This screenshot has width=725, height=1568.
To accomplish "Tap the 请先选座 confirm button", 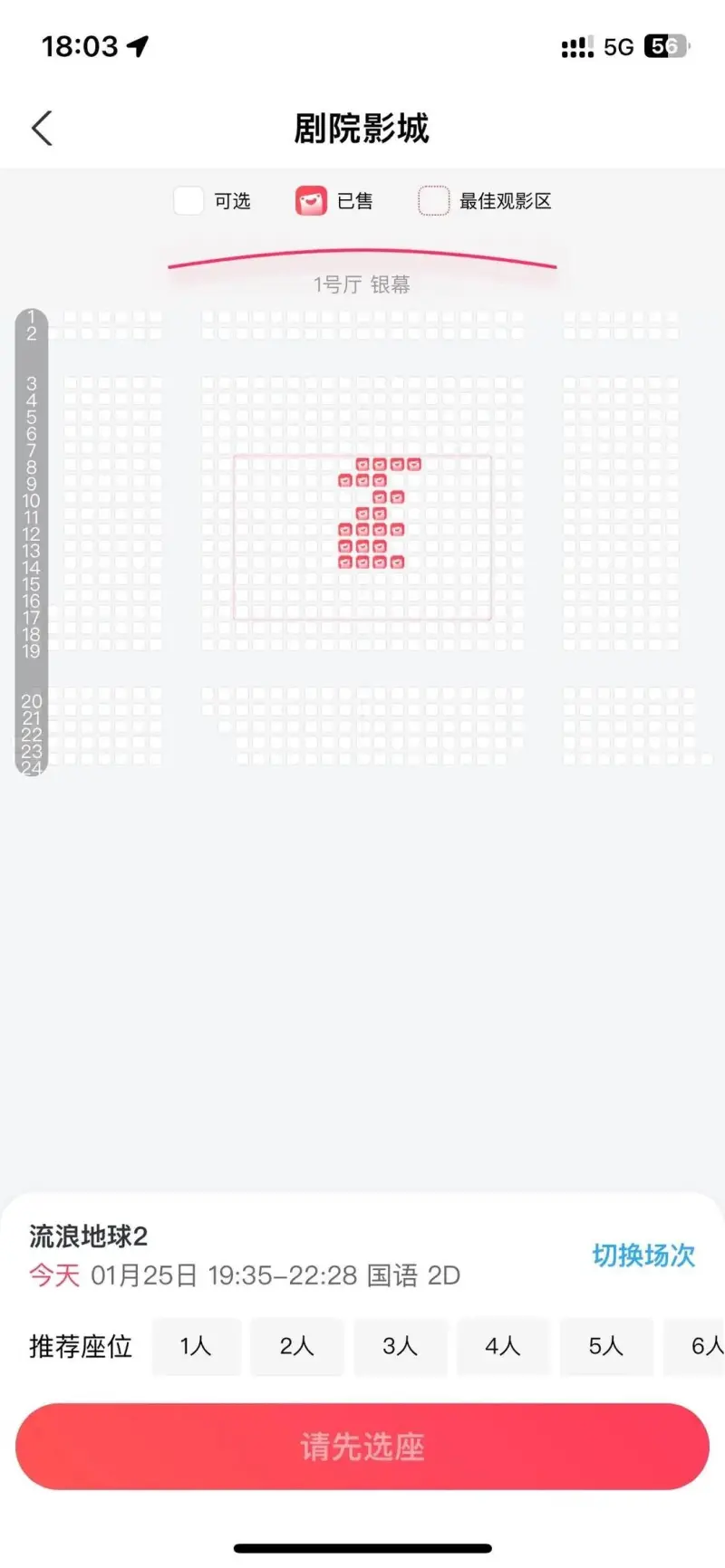I will (x=362, y=1447).
